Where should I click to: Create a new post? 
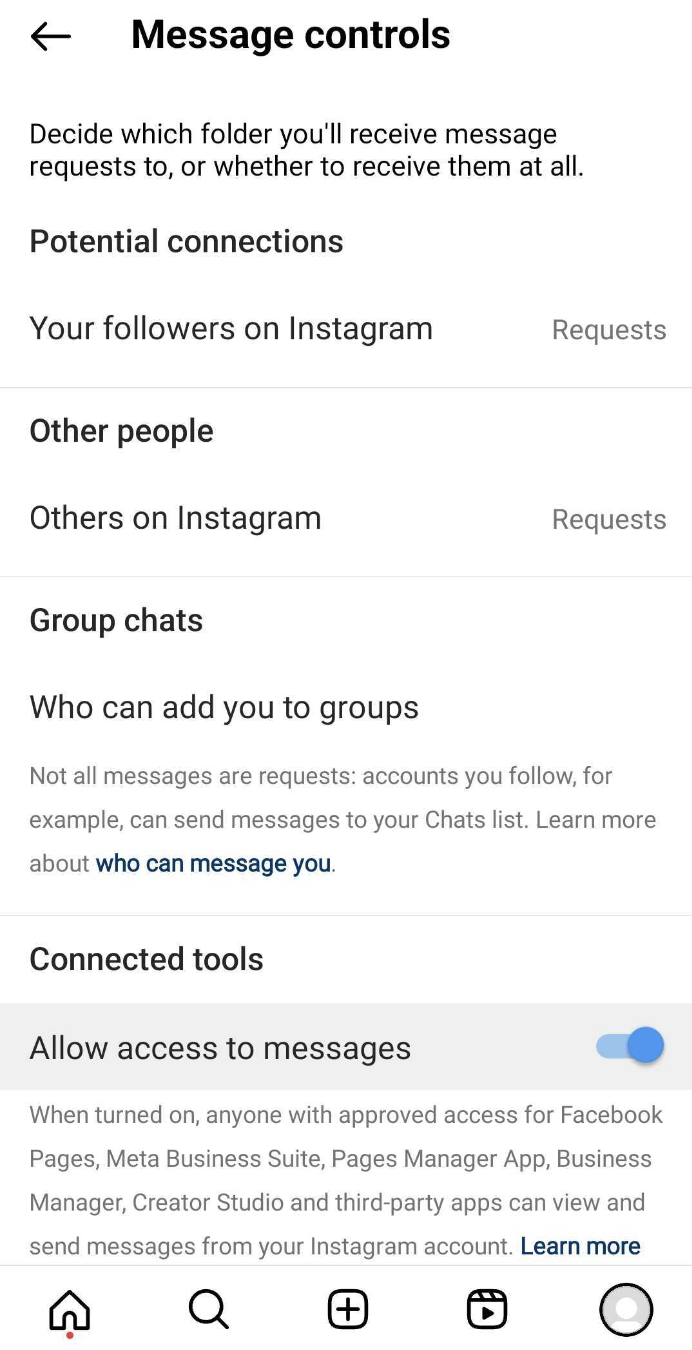coord(348,1309)
